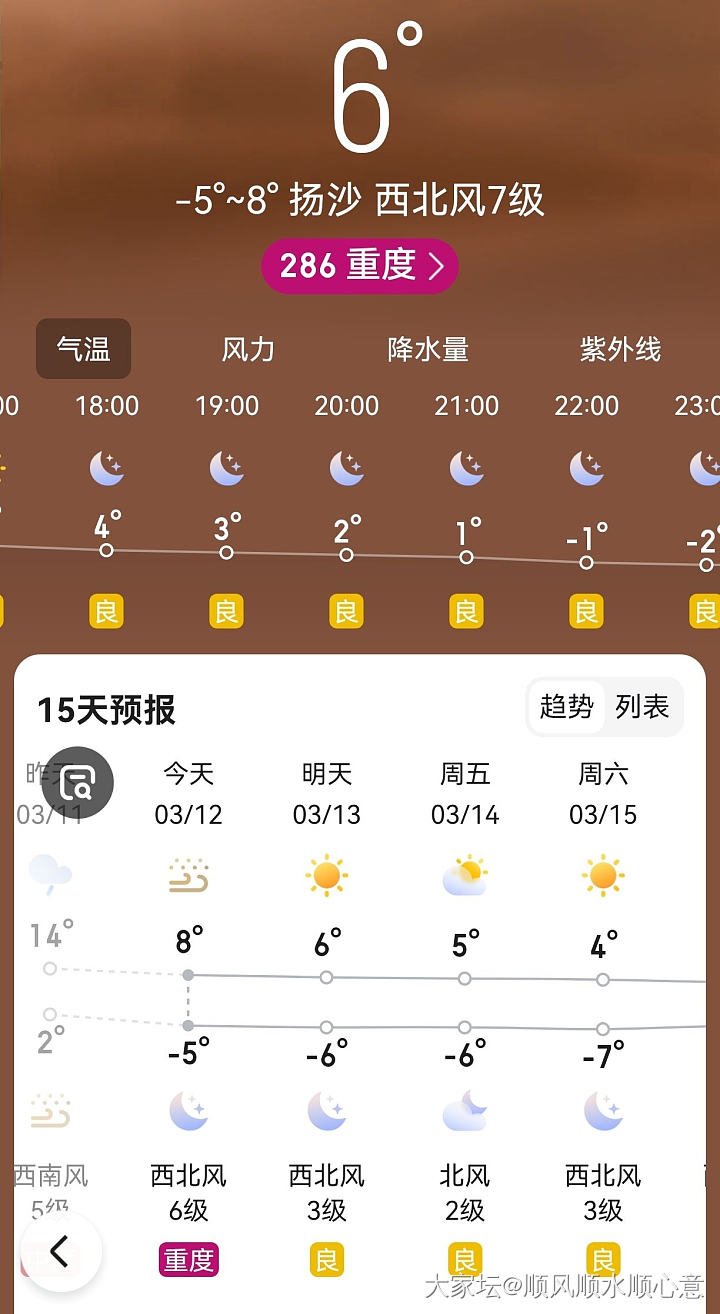Switch to the 风力 tab
The width and height of the screenshot is (720, 1314).
[x=248, y=349]
